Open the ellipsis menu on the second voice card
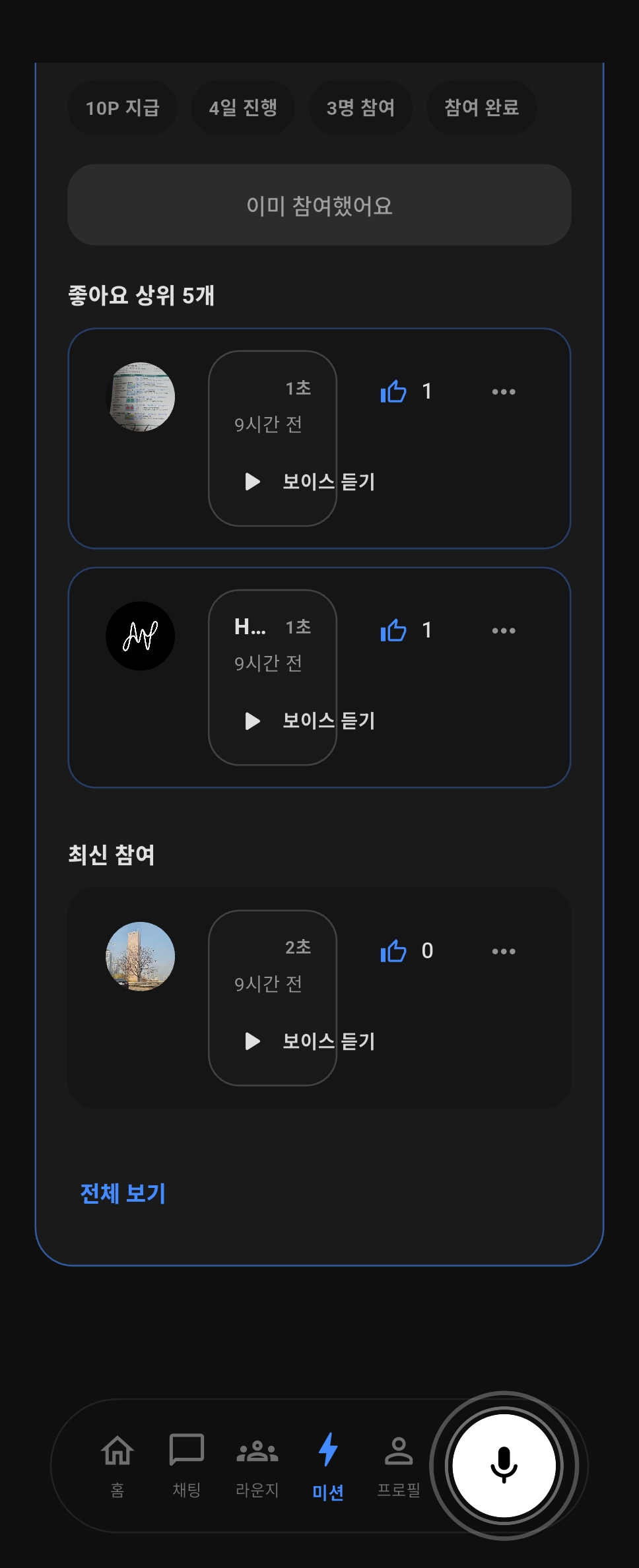 click(504, 630)
